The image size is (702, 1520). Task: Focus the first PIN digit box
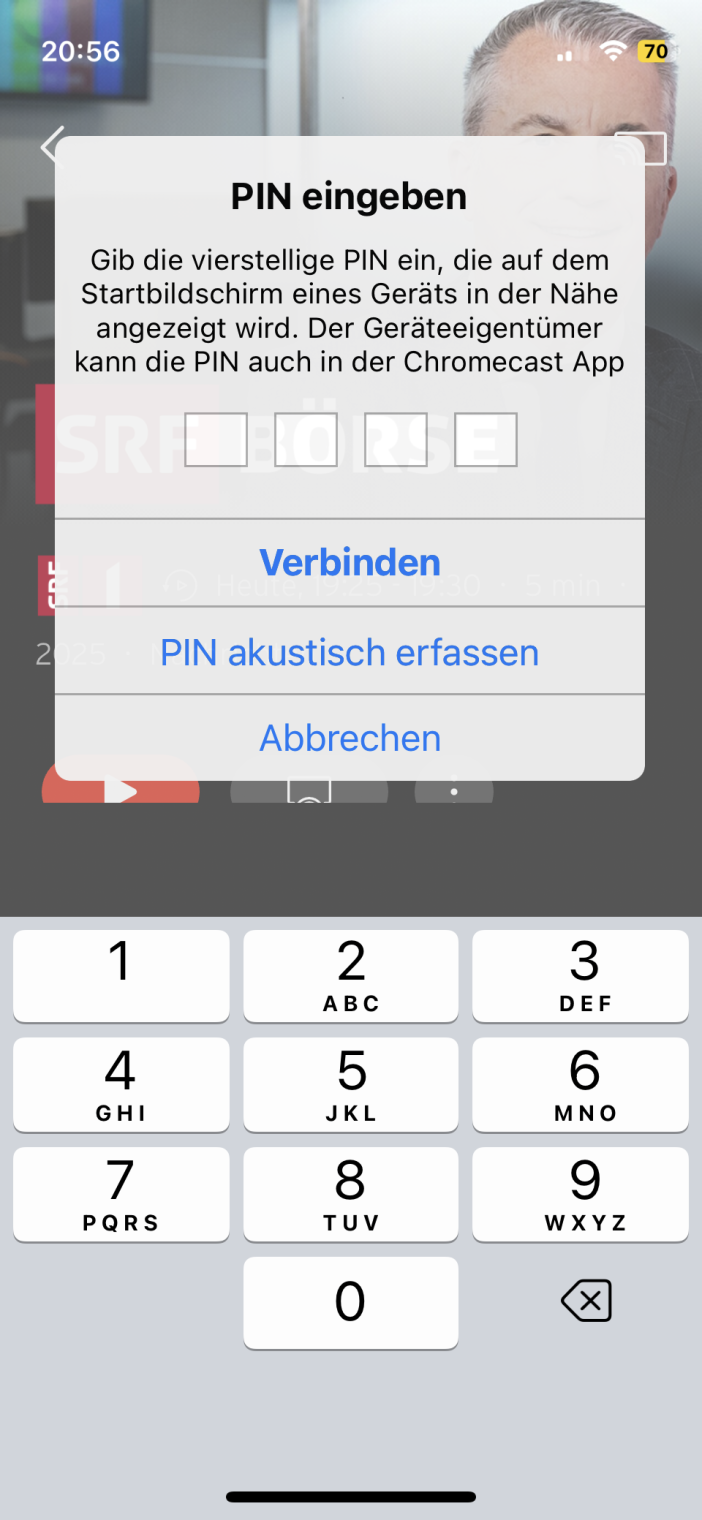(x=216, y=440)
